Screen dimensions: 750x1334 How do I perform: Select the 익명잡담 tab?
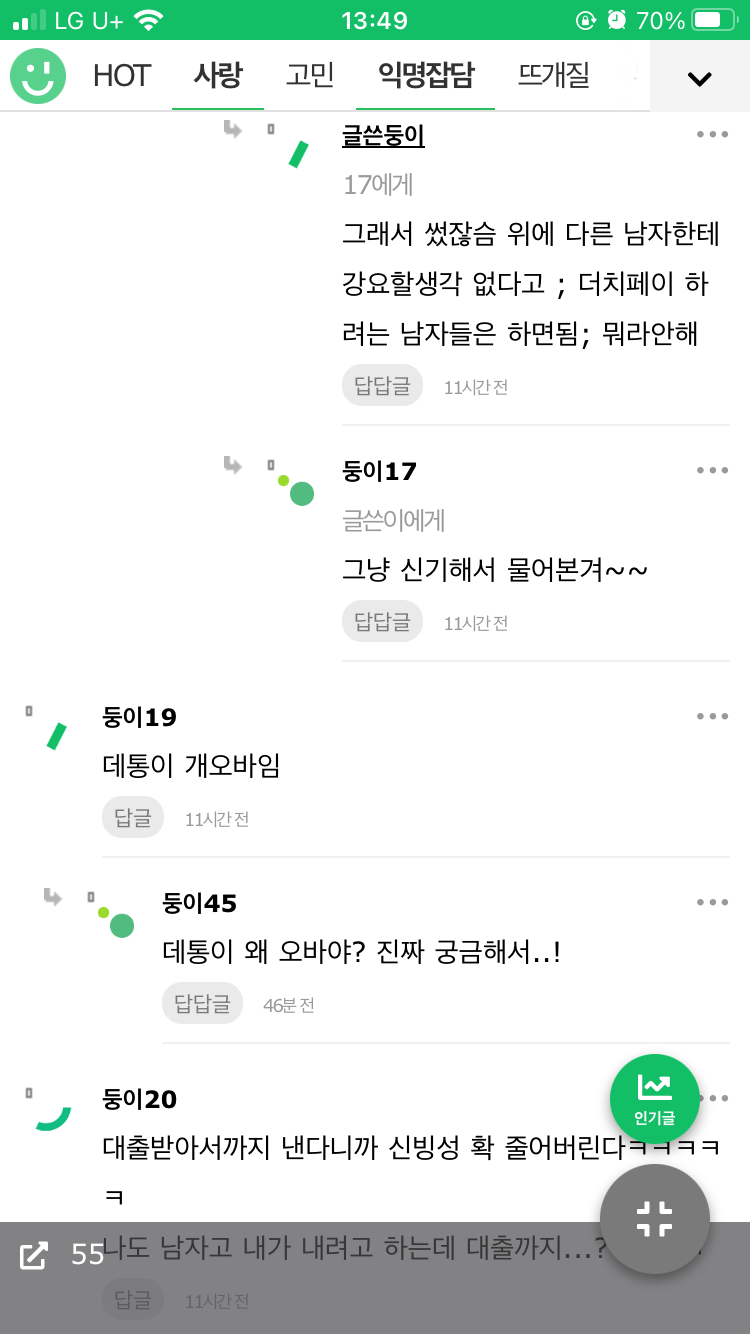426,76
